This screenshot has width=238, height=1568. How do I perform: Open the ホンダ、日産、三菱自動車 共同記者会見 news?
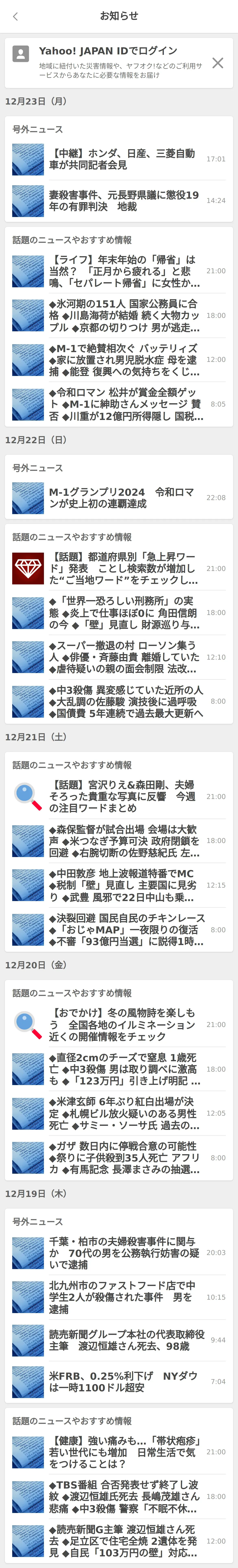point(121,160)
